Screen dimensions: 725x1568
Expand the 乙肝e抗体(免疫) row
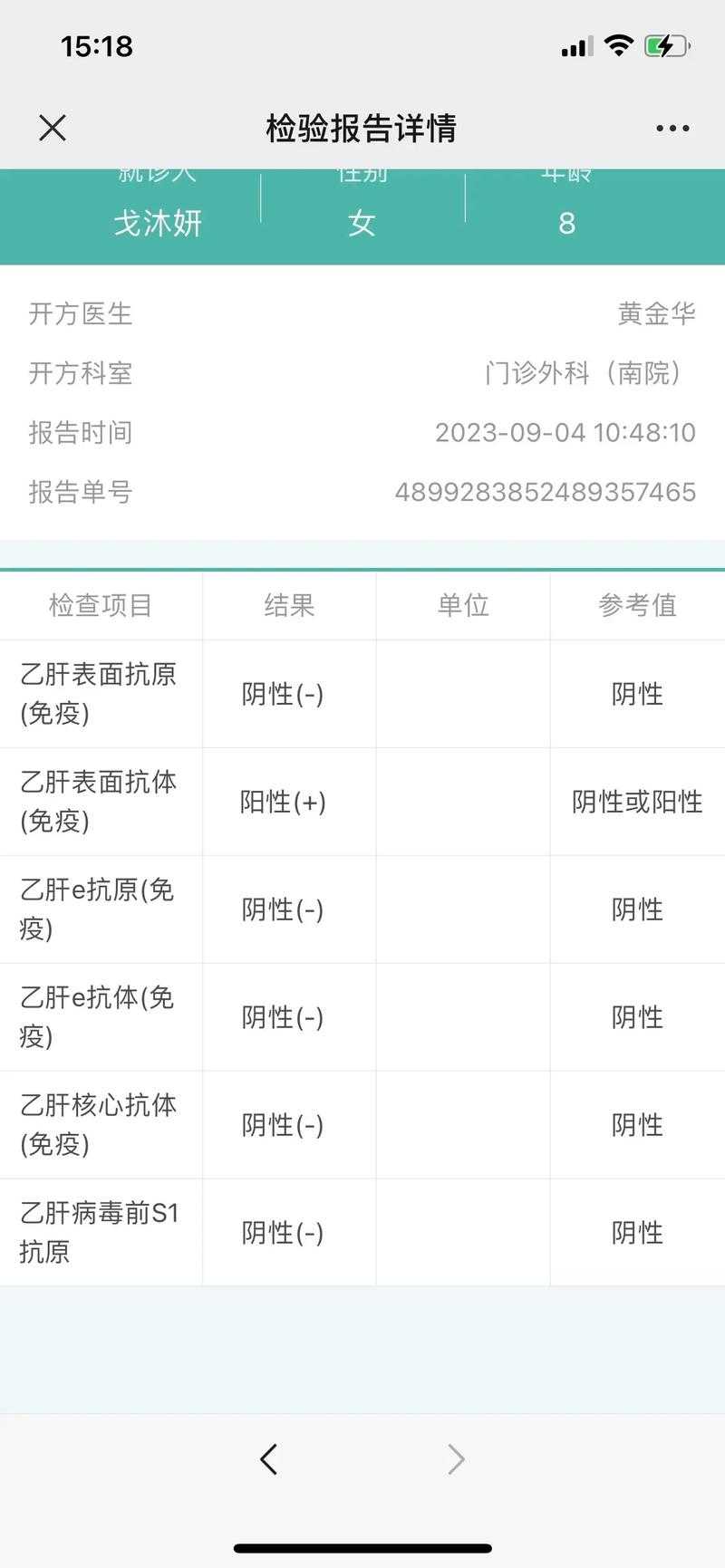[100, 1016]
